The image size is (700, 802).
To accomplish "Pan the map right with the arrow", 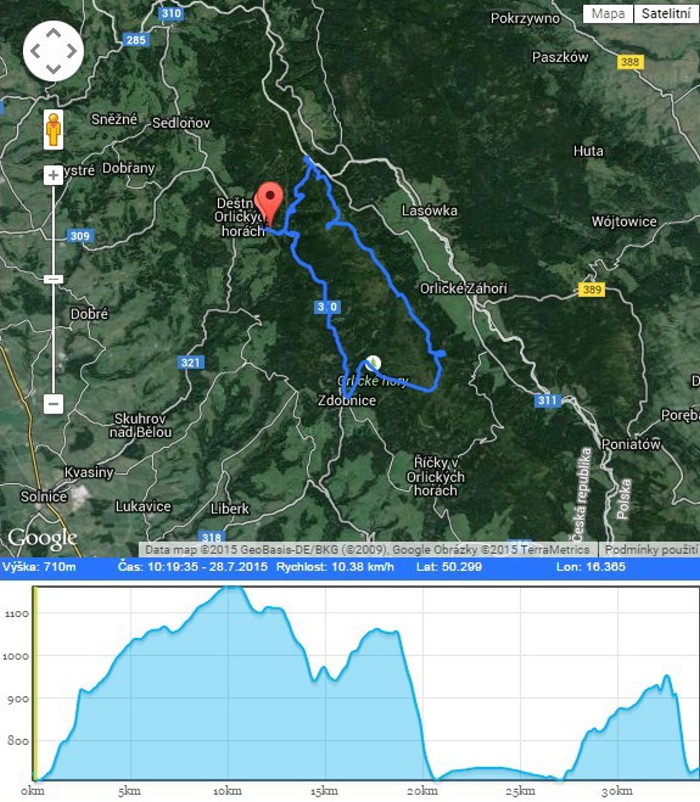I will click(72, 51).
